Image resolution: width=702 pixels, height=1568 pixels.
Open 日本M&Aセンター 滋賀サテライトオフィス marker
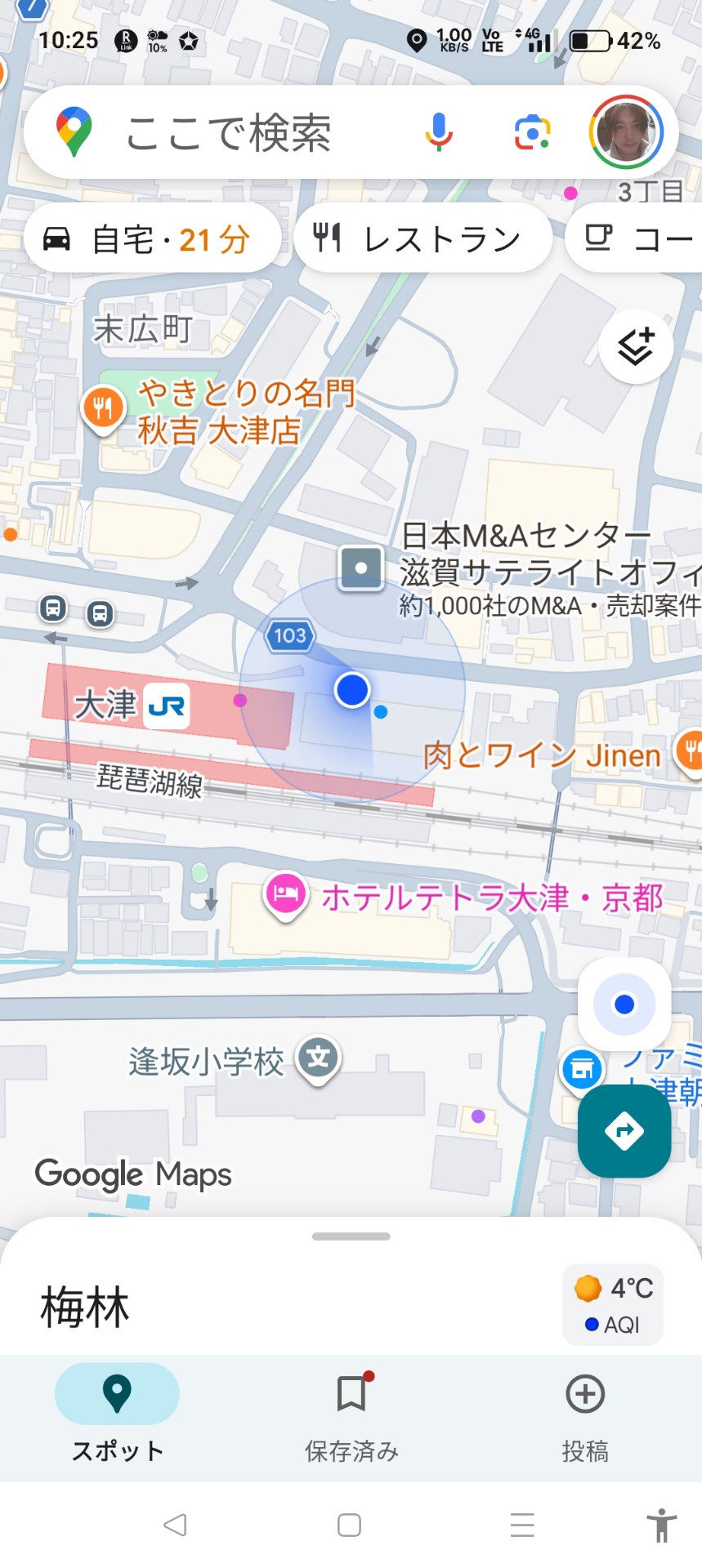[x=361, y=568]
